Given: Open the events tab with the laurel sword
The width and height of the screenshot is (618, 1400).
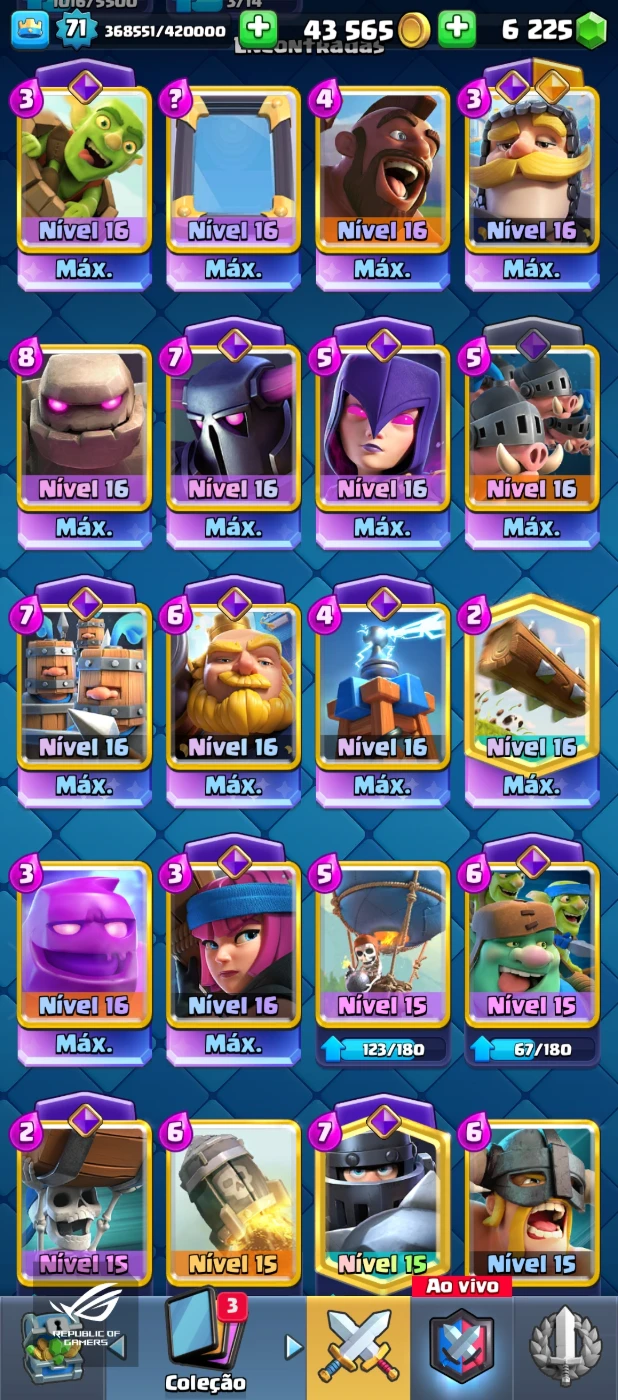Looking at the screenshot, I should (x=565, y=1347).
